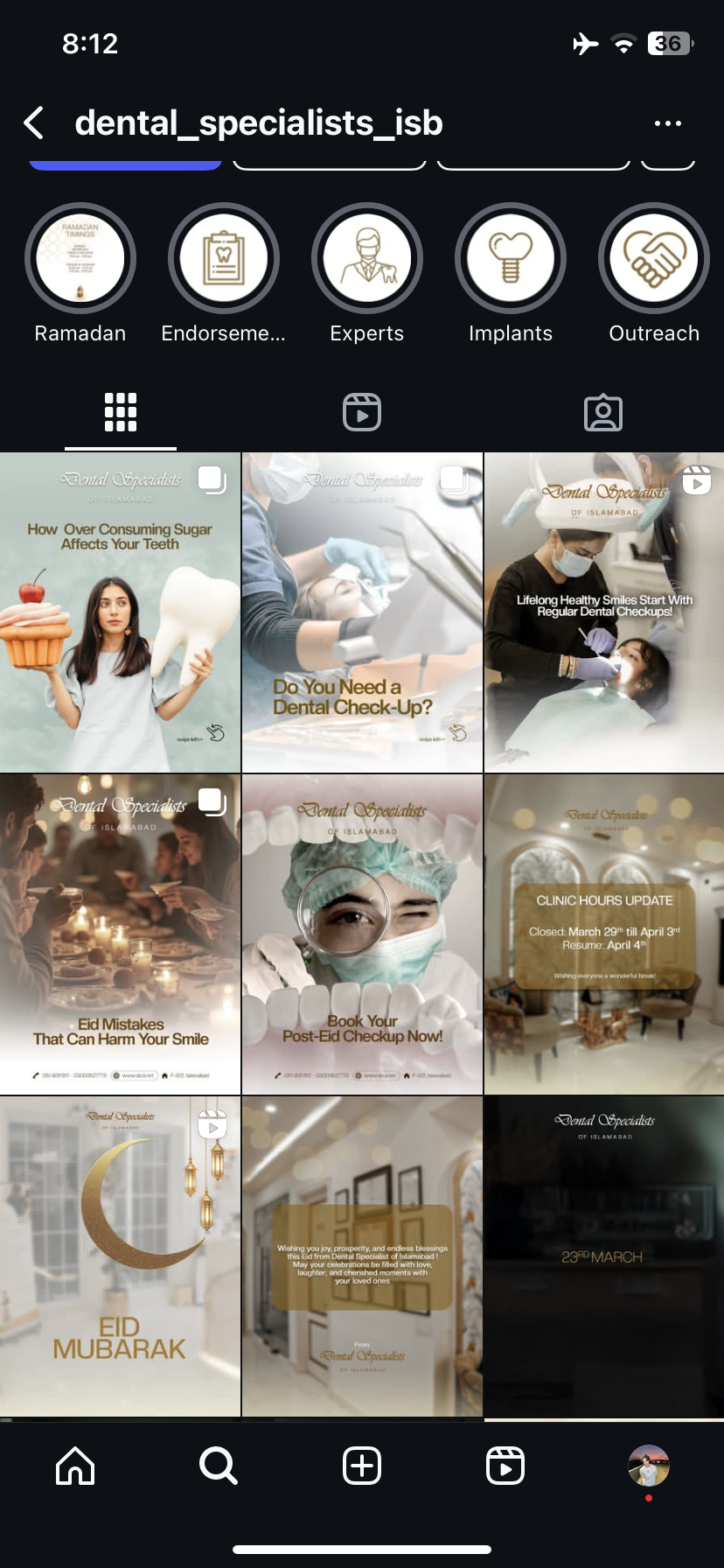Open the Book Your Post-Eid Checkup post
This screenshot has height=1568, width=724.
coord(362,934)
